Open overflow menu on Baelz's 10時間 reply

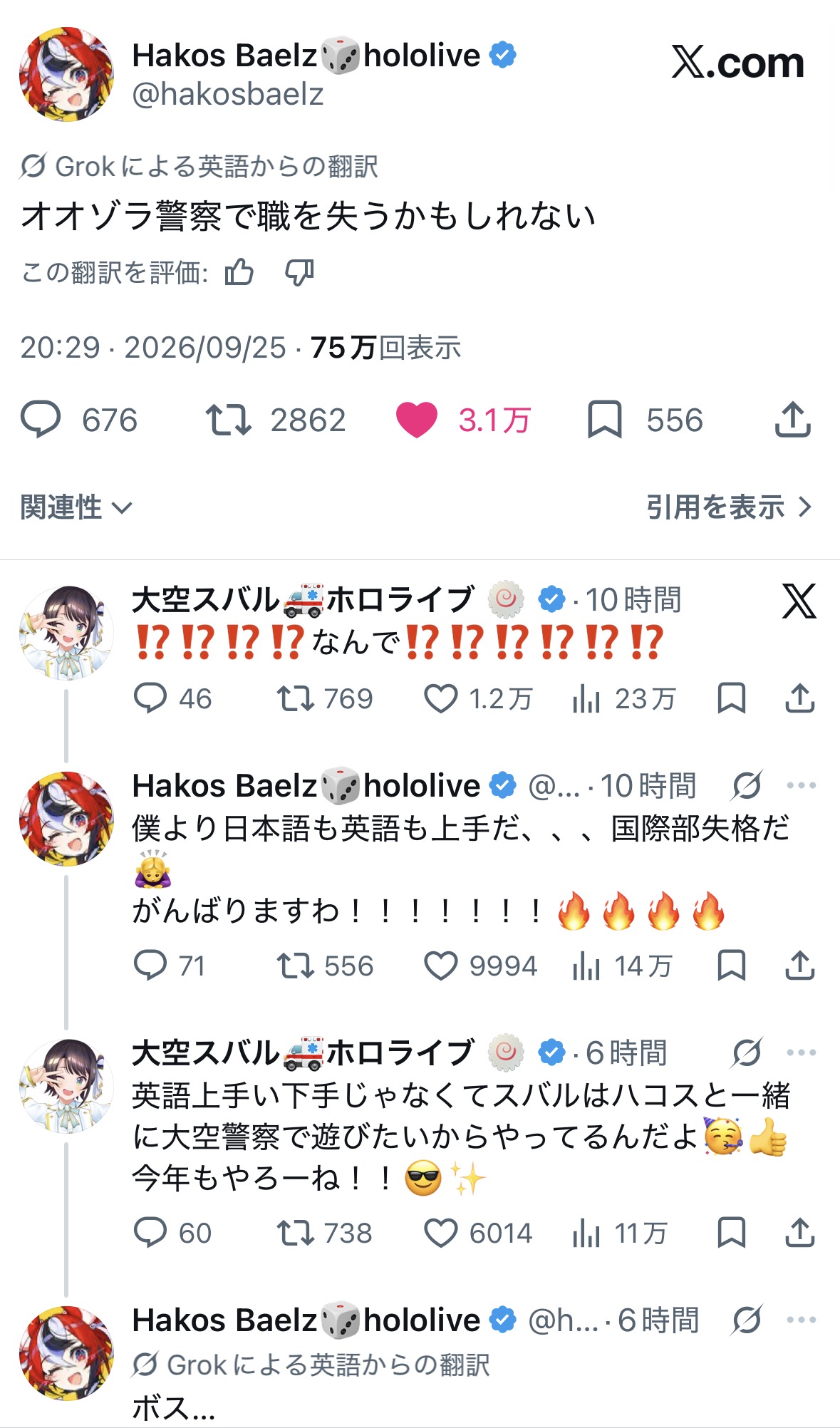802,785
